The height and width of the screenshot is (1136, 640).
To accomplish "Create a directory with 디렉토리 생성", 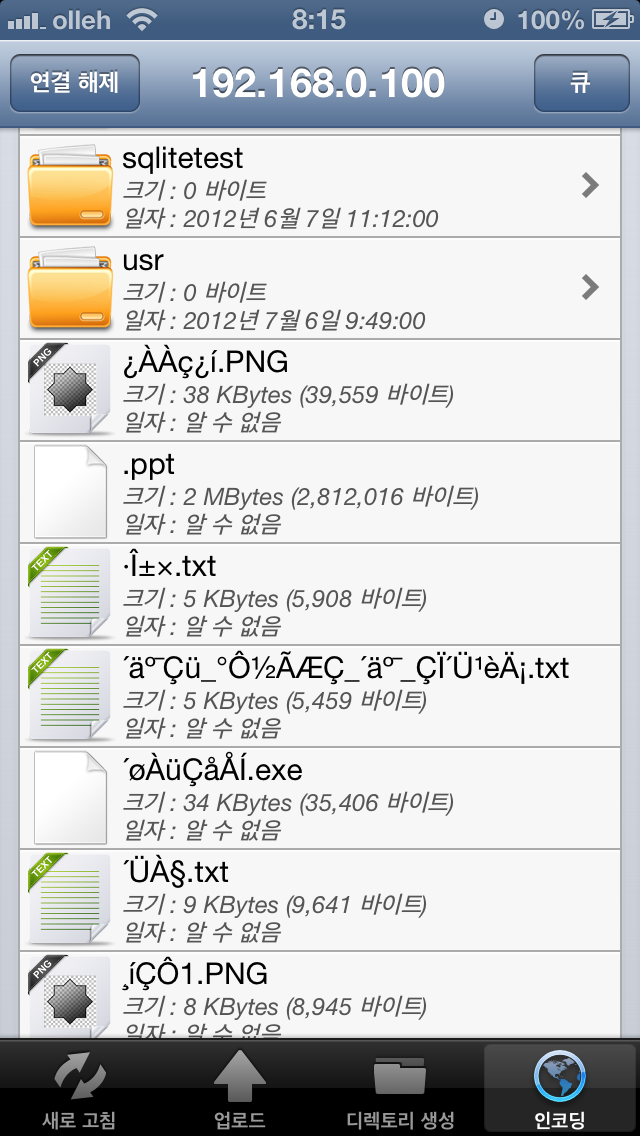I will (400, 1089).
